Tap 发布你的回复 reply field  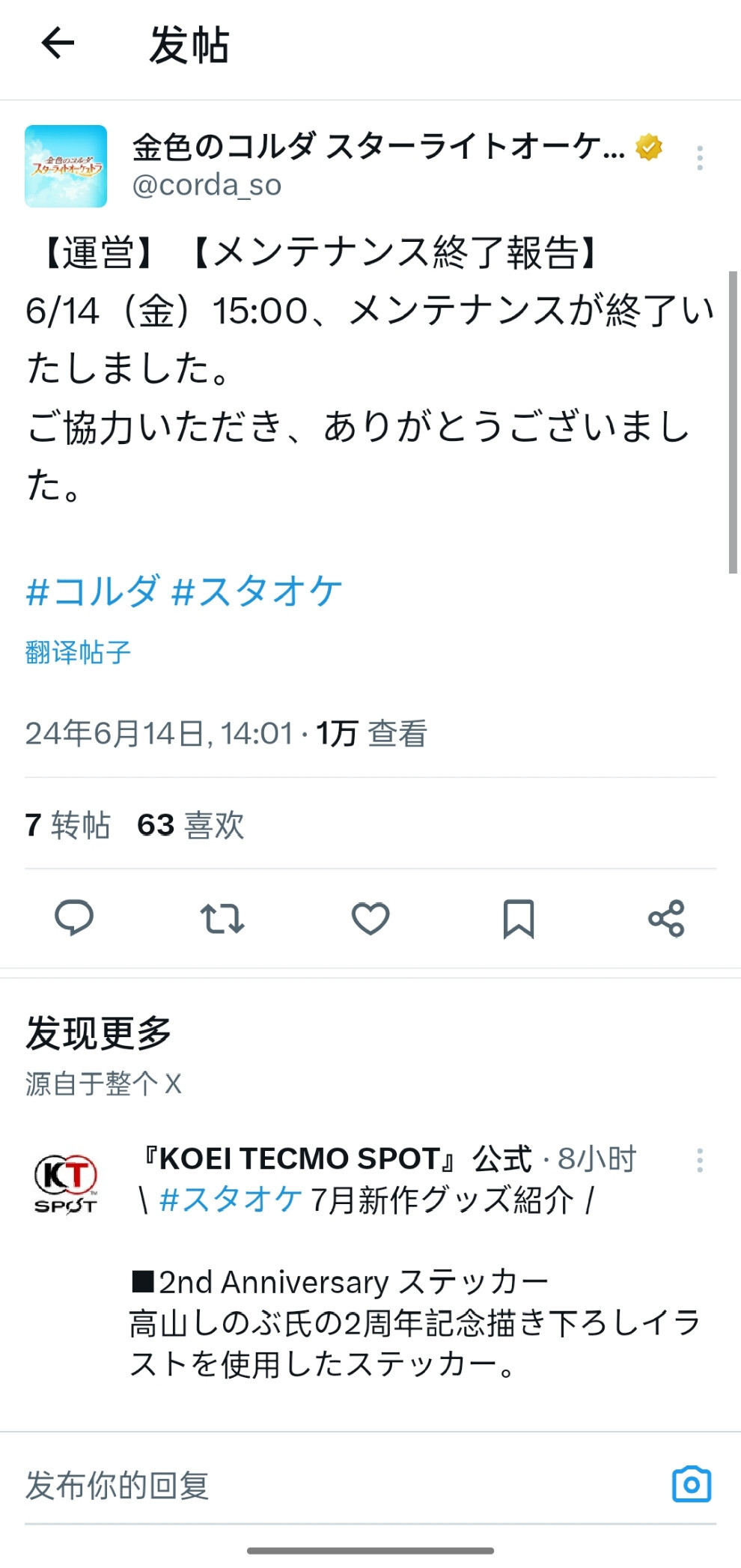coord(299,1486)
